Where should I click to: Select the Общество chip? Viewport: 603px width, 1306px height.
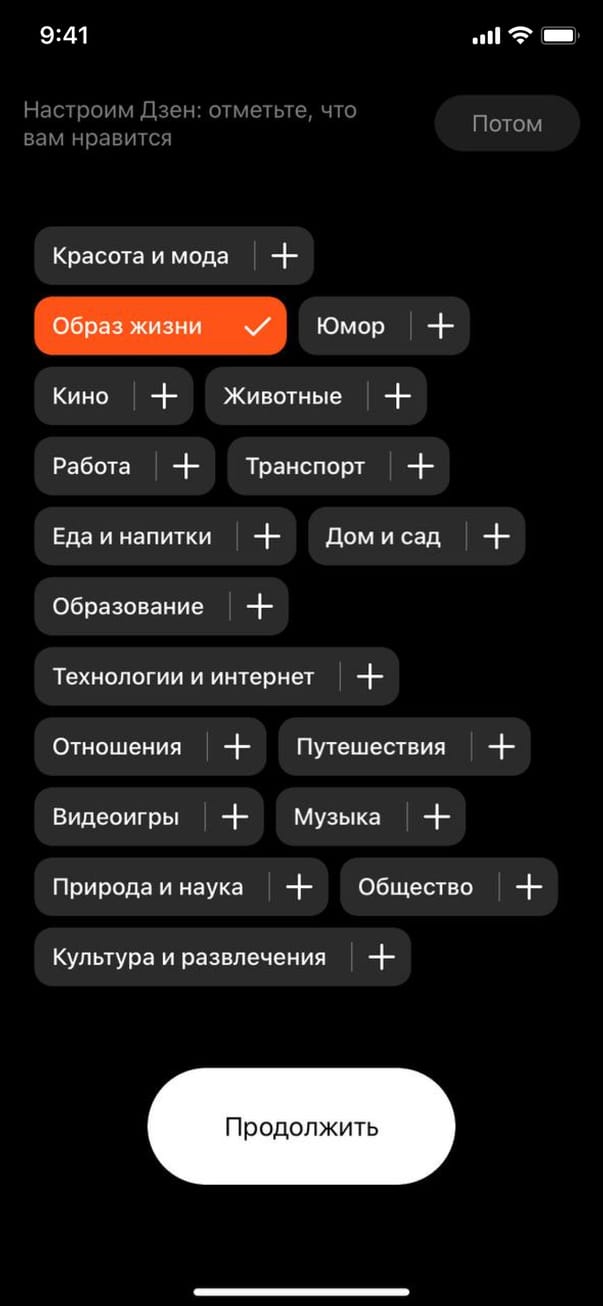447,887
